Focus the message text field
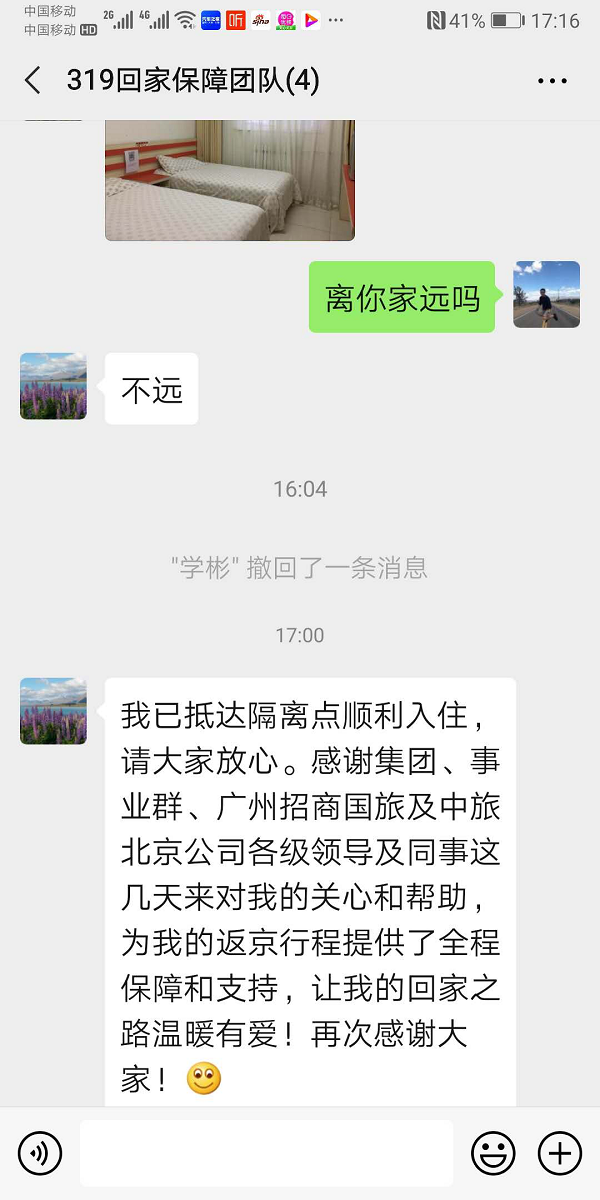The height and width of the screenshot is (1200, 600). tap(266, 1153)
